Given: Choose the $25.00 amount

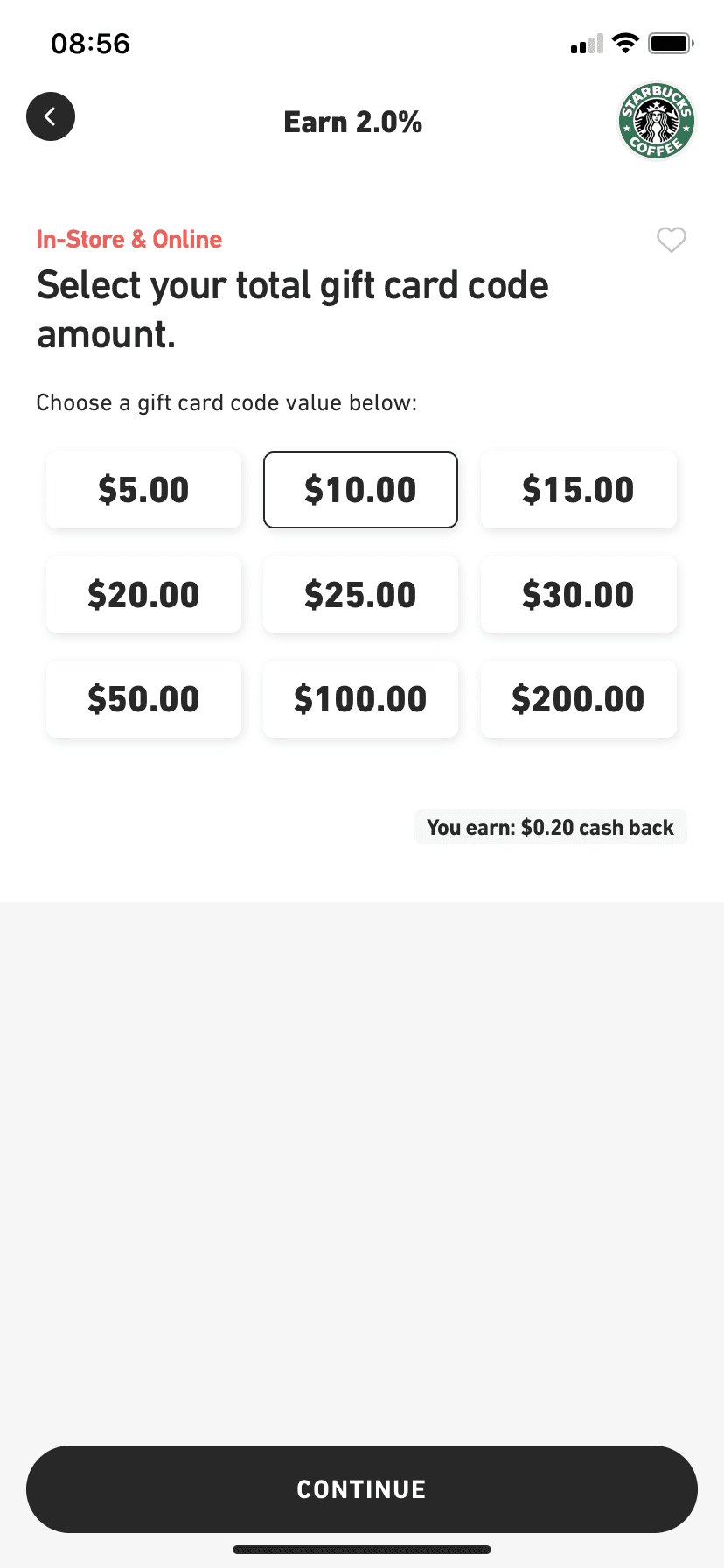Looking at the screenshot, I should pyautogui.click(x=360, y=595).
